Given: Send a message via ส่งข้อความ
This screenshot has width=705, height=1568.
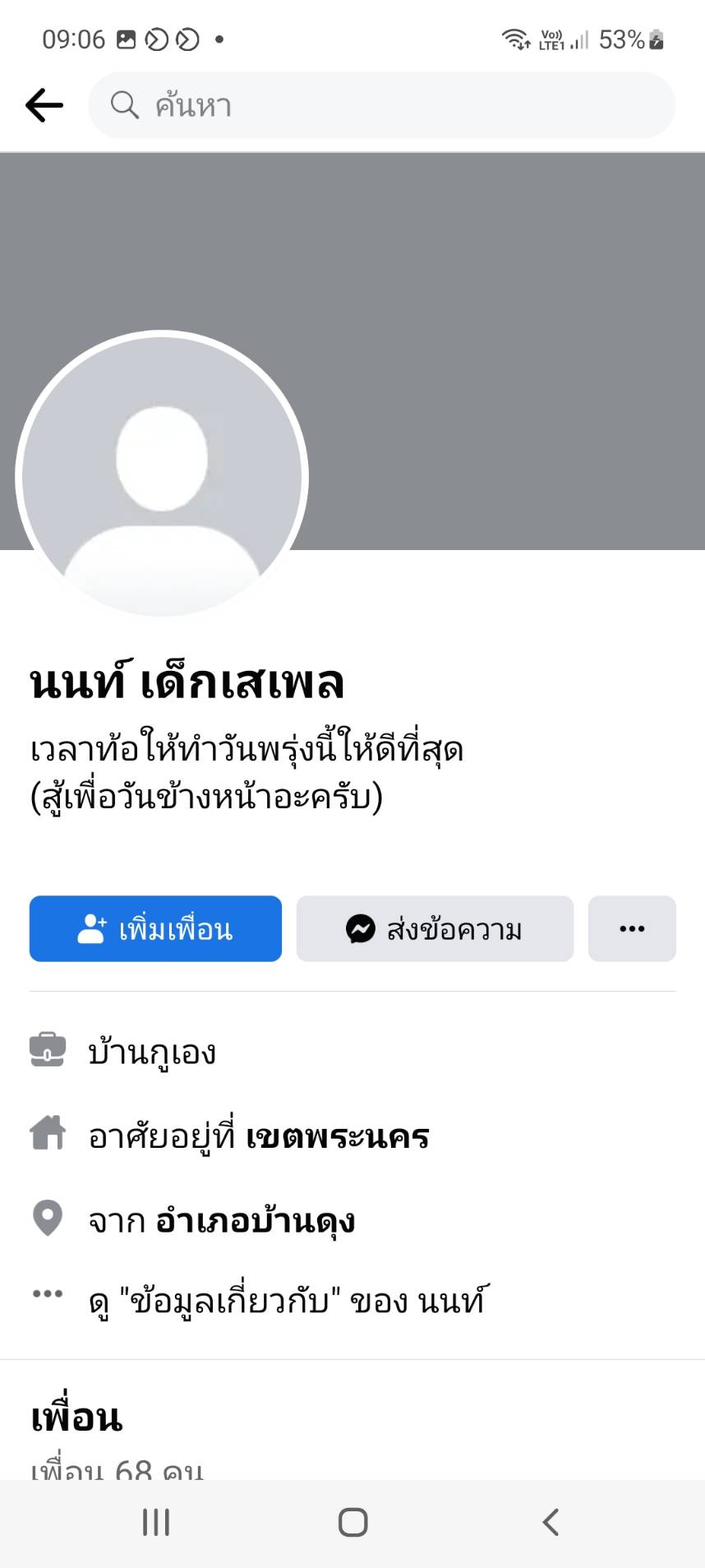Looking at the screenshot, I should point(435,928).
